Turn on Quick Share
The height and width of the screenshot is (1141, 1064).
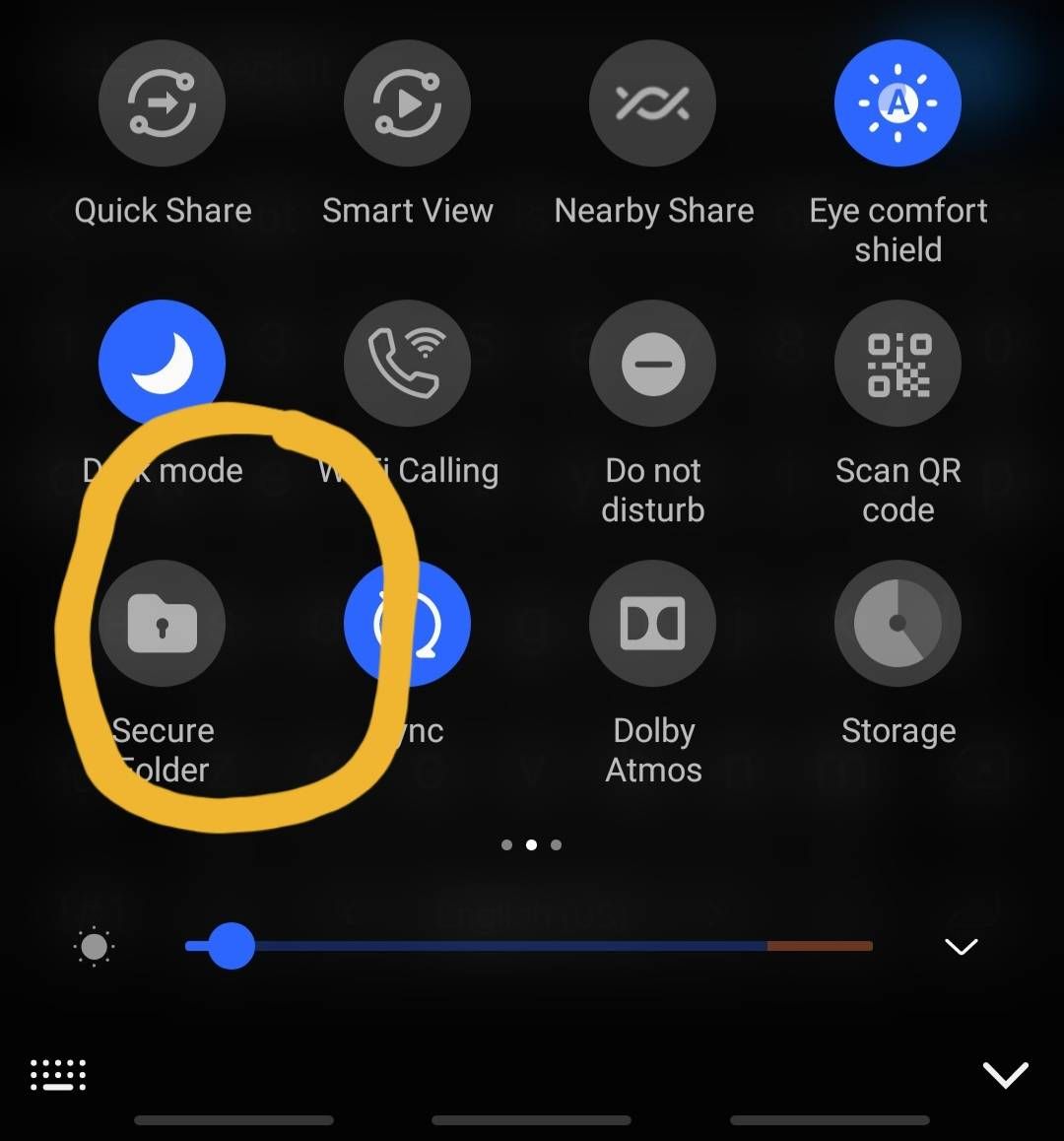point(163,103)
